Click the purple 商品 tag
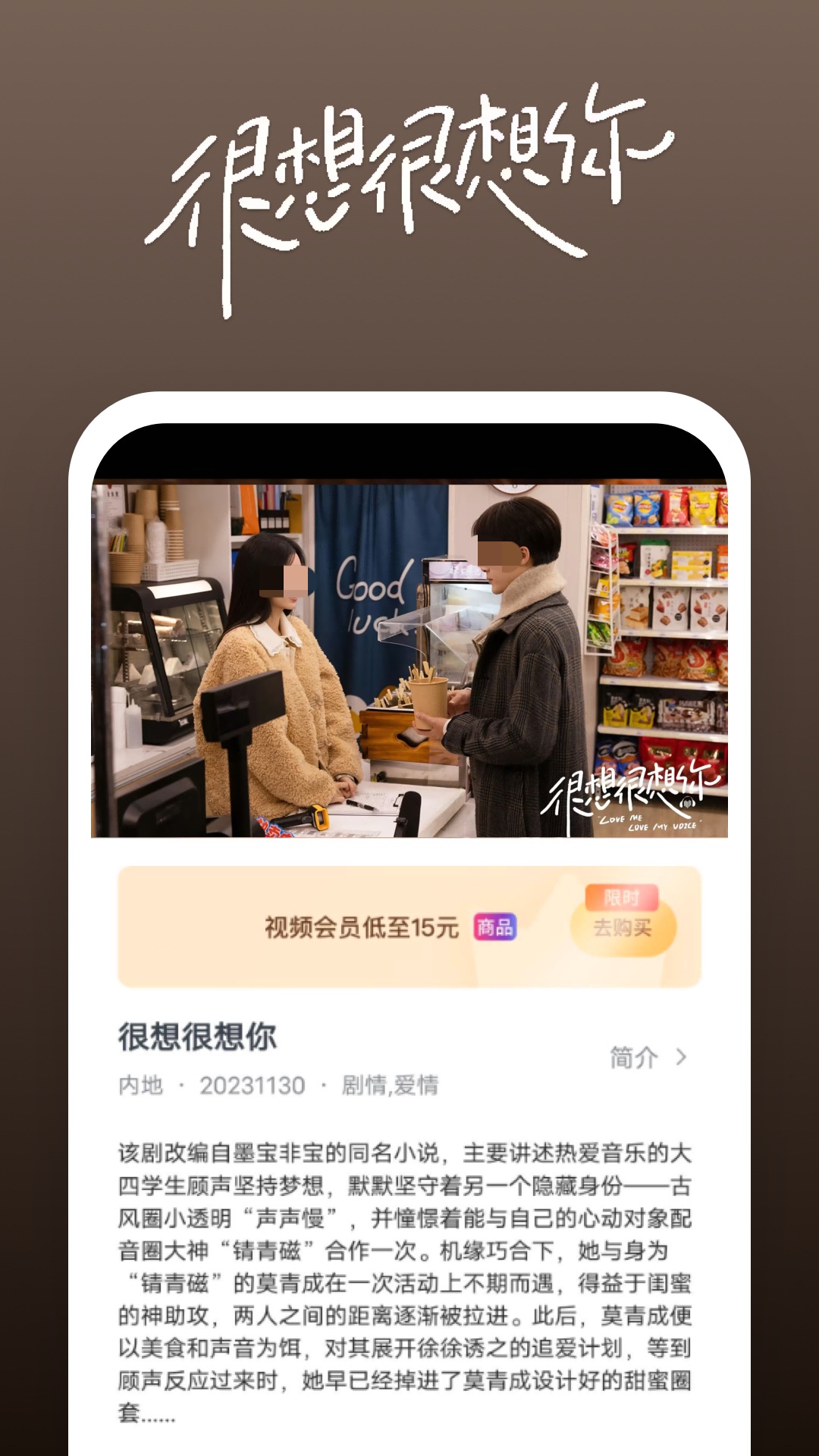Screen dimensions: 819x1456 [x=494, y=927]
